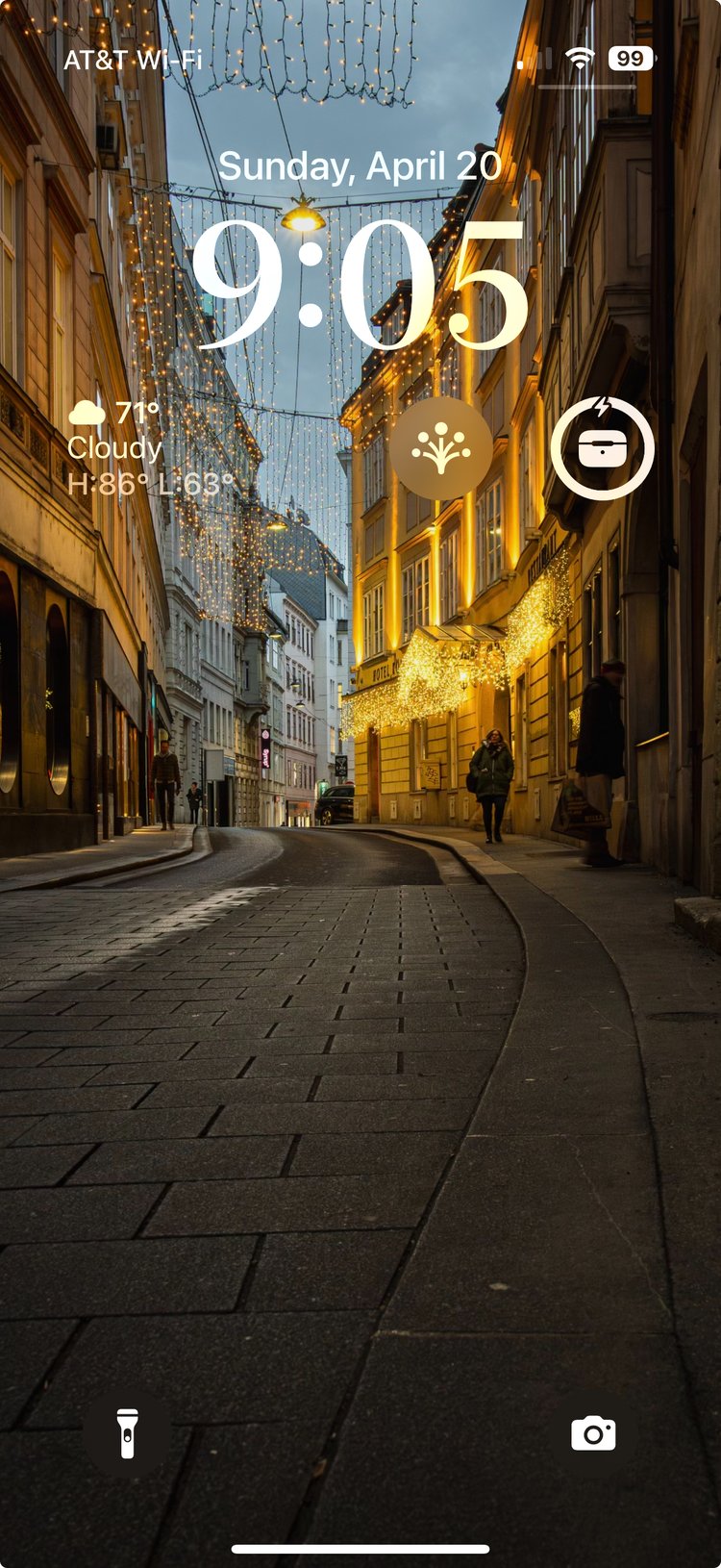Viewport: 721px width, 1568px height.
Task: Turn on the flashlight
Action: click(x=127, y=1433)
